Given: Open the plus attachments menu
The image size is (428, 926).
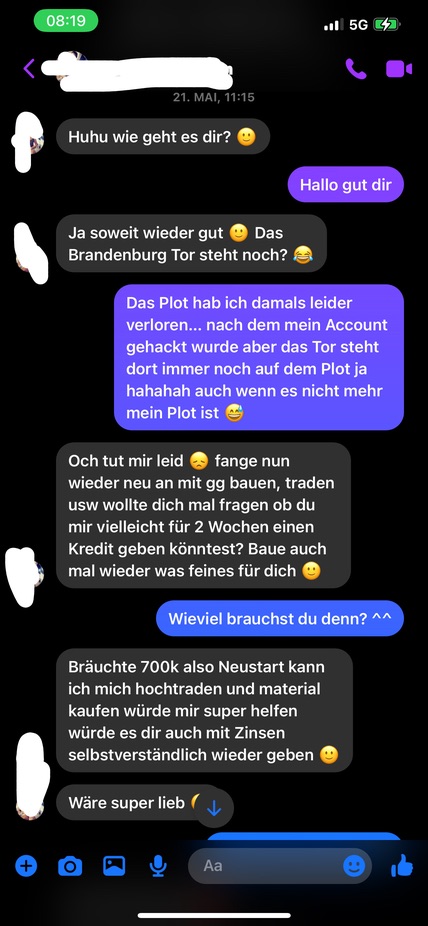Looking at the screenshot, I should 26,866.
